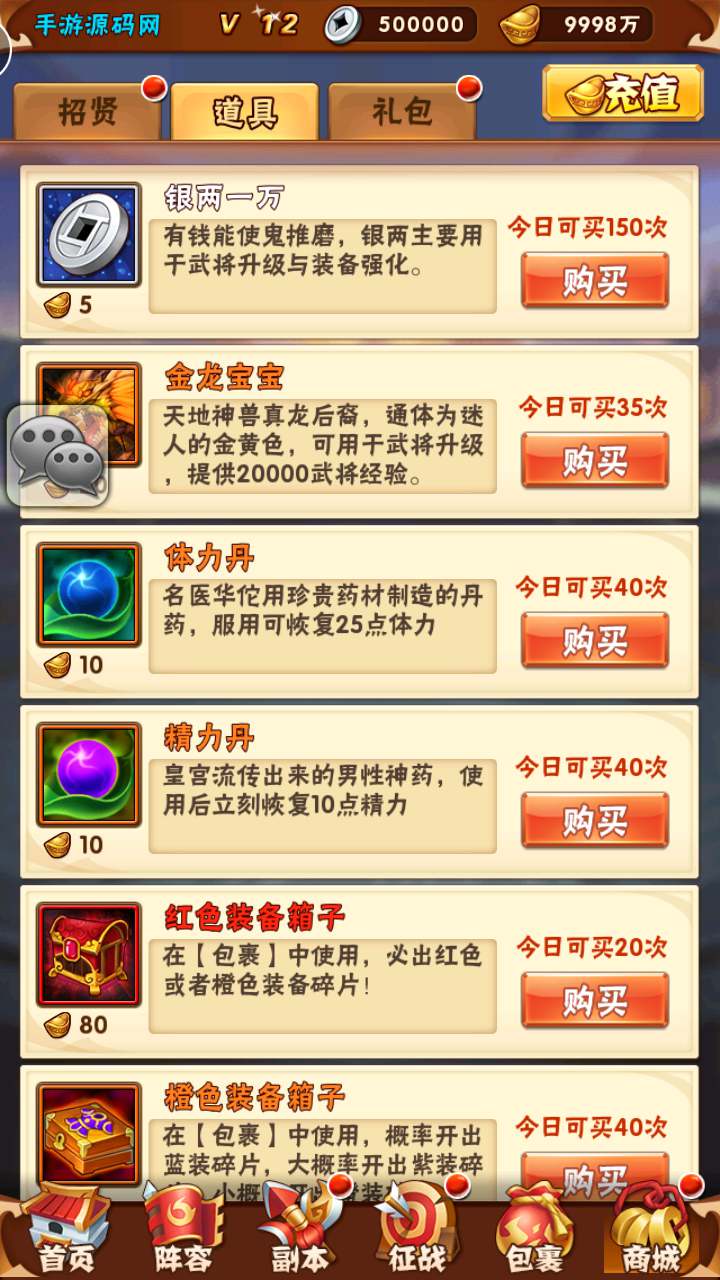Purchase the 精力丹 item
Screen dimensions: 720x1280
(x=595, y=821)
